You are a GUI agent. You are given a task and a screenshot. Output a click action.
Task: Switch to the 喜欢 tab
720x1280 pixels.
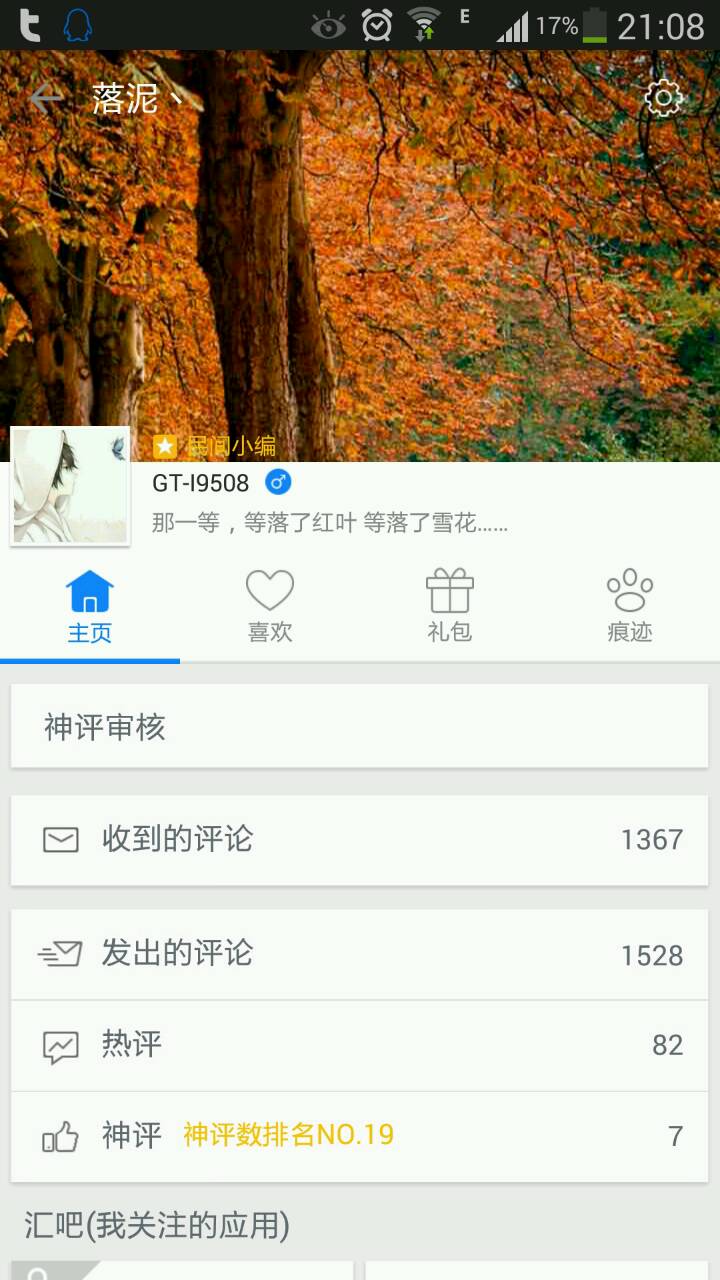pyautogui.click(x=270, y=606)
